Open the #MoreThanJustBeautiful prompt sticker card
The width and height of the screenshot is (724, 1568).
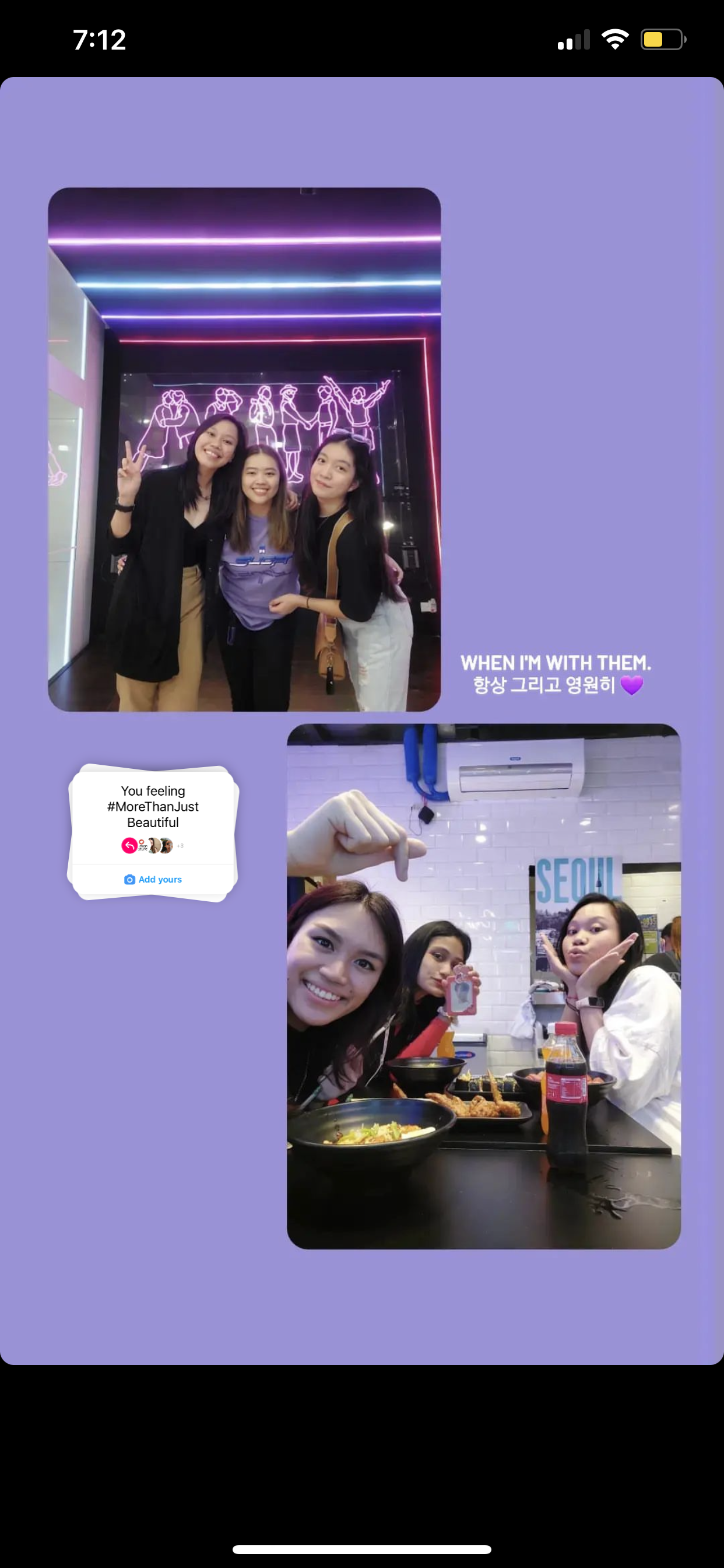coord(153,807)
